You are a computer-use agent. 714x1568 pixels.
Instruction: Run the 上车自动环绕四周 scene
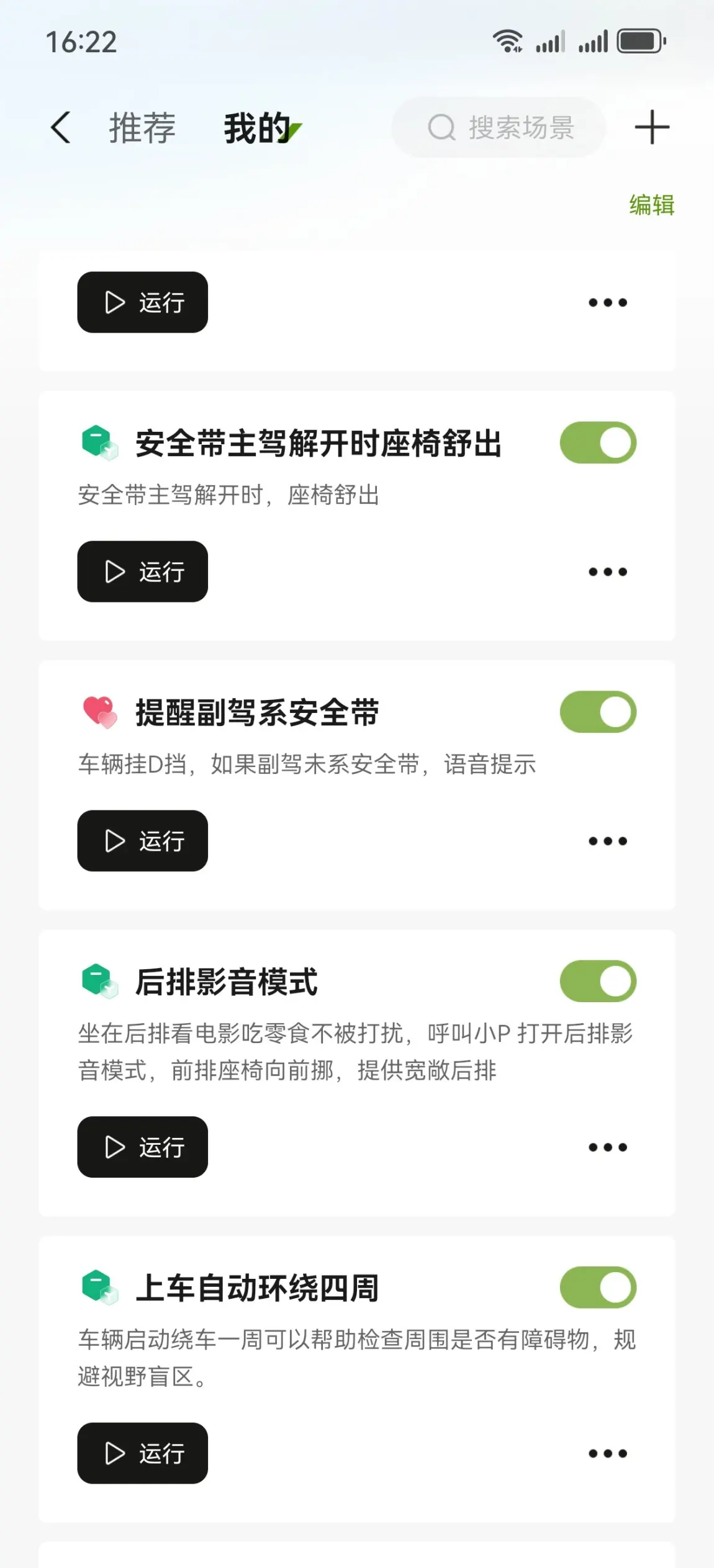[x=142, y=1453]
